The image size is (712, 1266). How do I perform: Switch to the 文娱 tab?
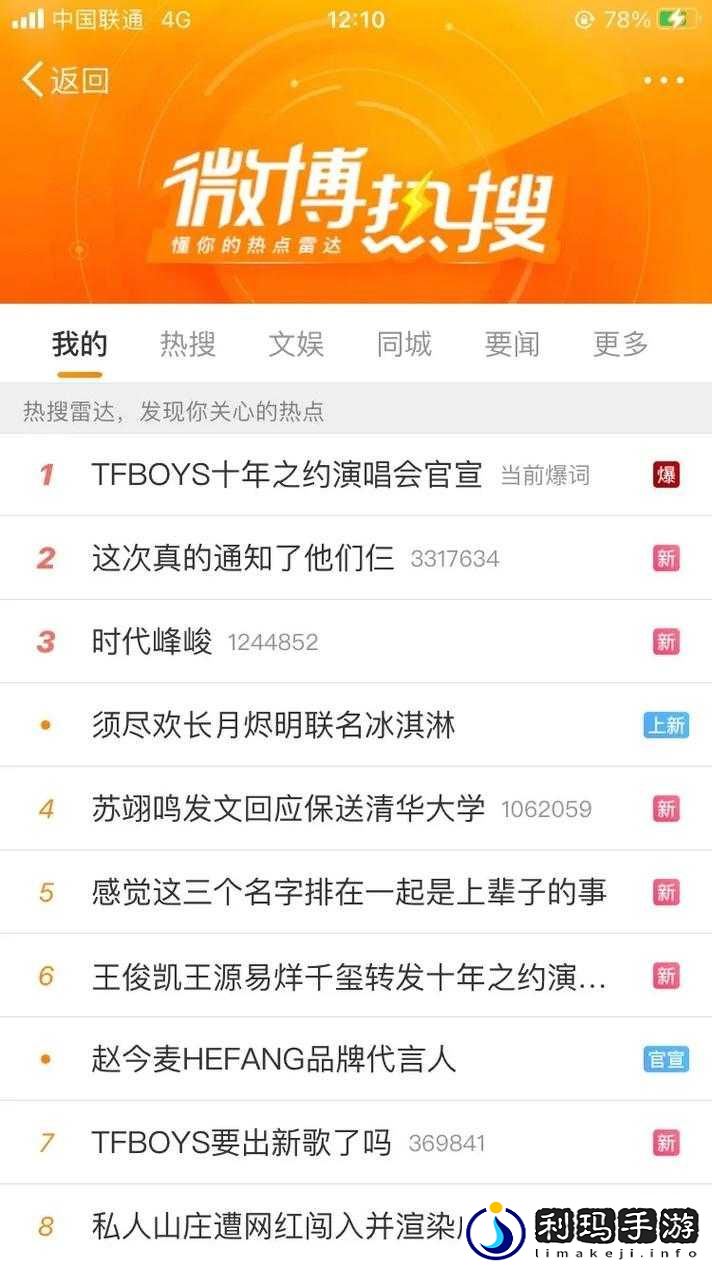point(296,344)
